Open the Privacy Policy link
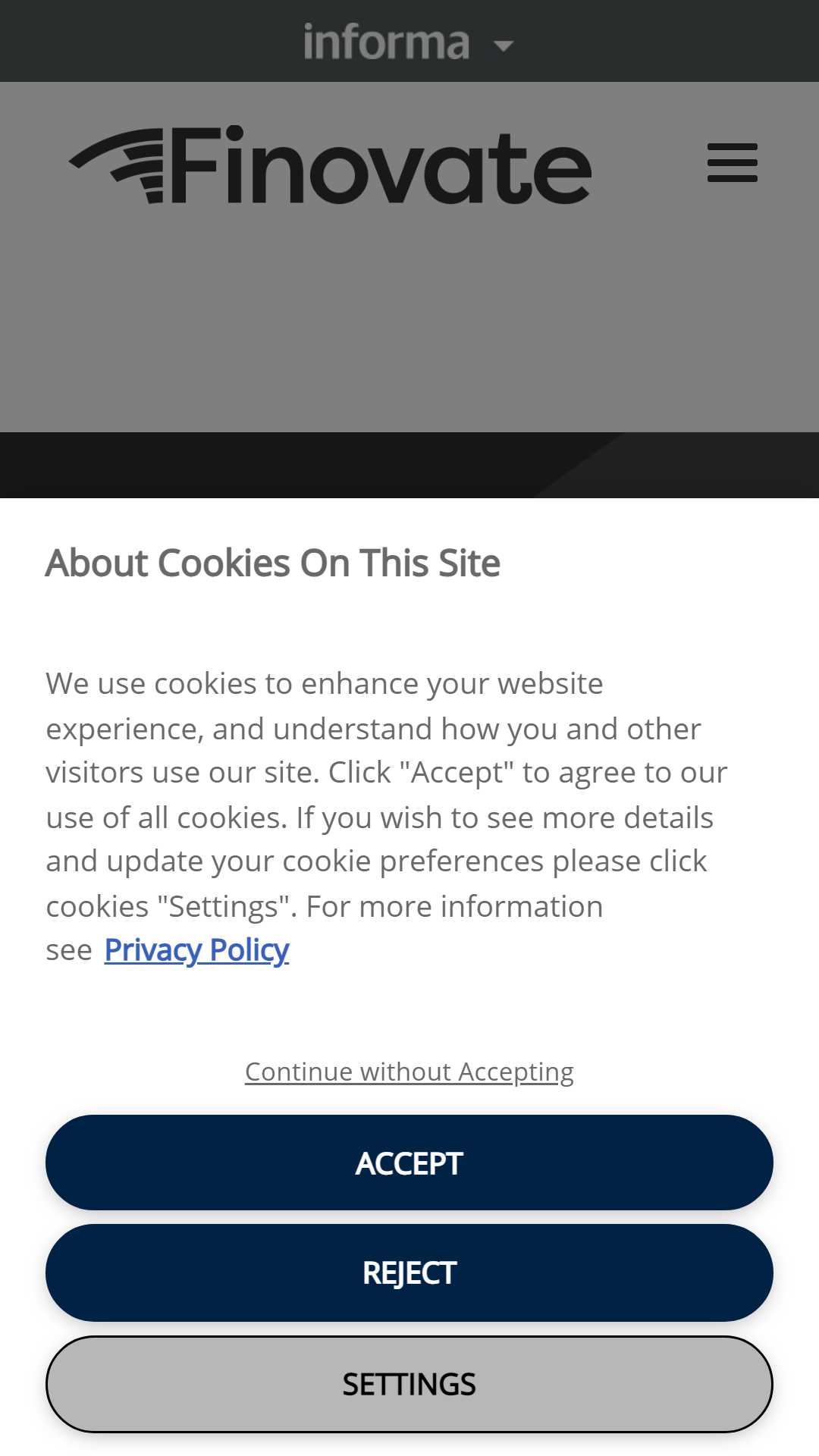This screenshot has width=819, height=1456. pos(196,950)
